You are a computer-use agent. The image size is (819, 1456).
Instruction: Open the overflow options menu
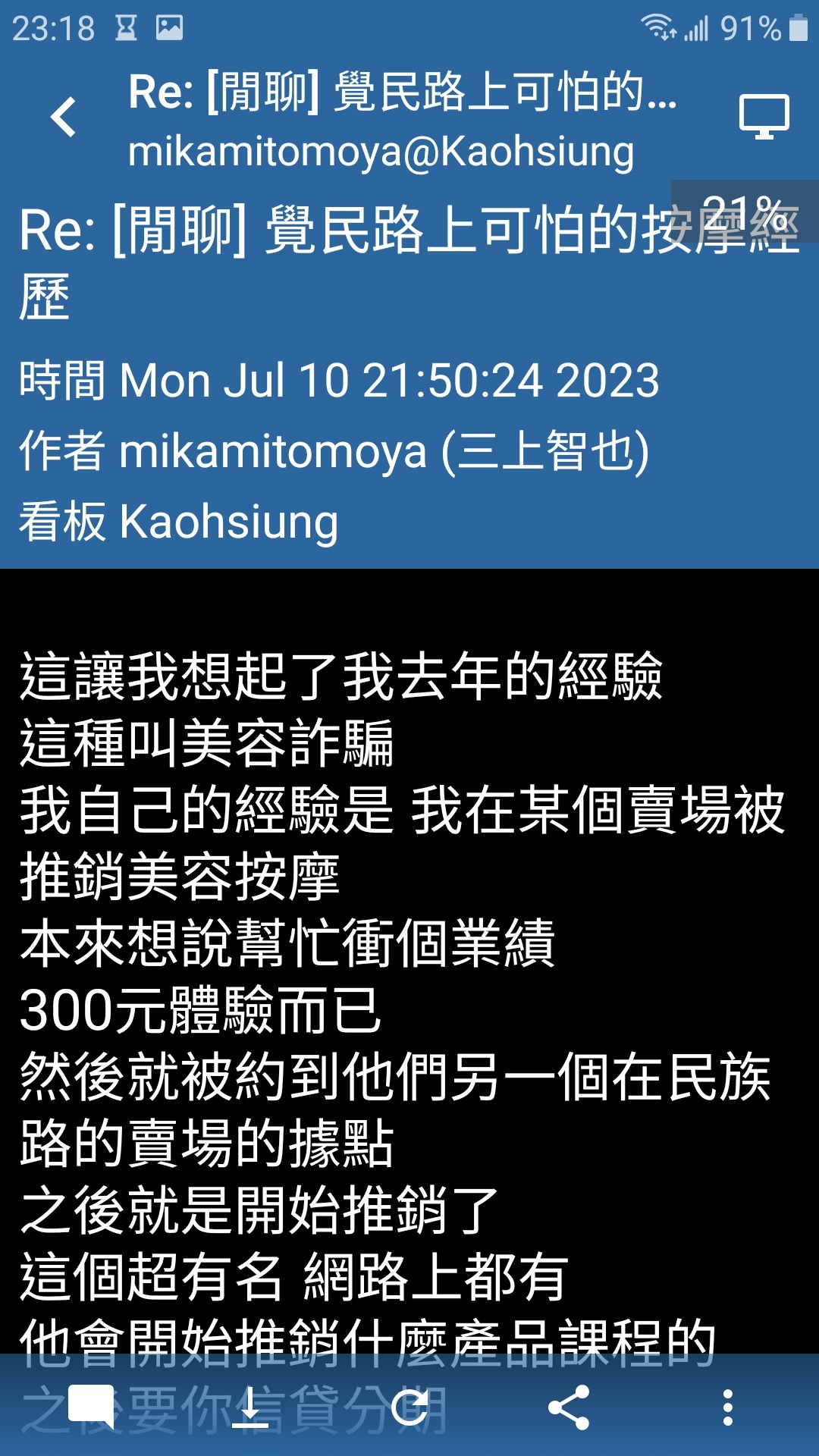[x=728, y=1407]
